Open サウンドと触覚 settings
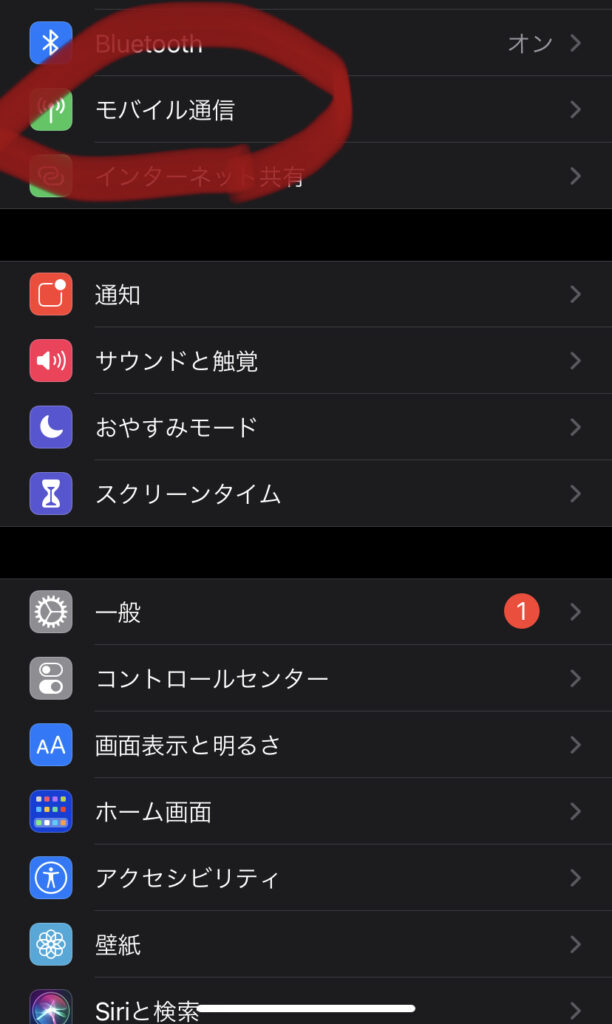 click(x=306, y=360)
